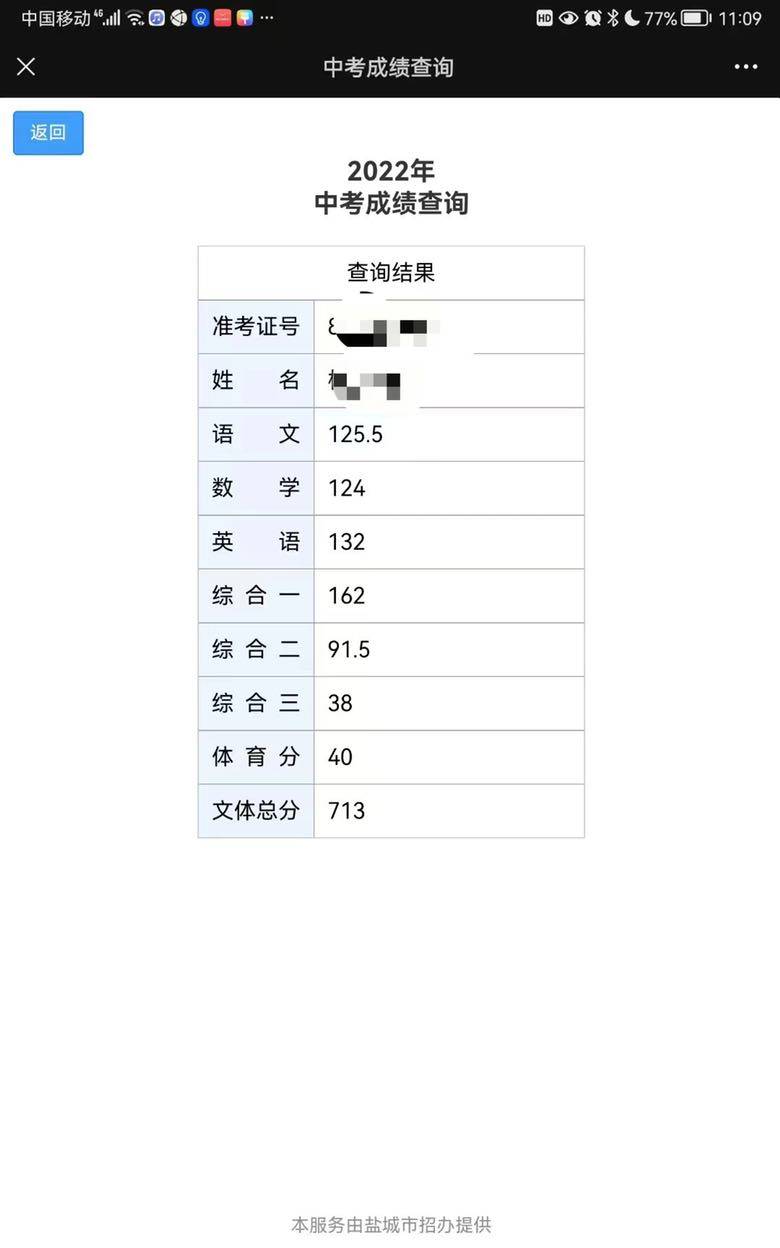Tap the 返回 button to go back
This screenshot has width=780, height=1248.
[x=48, y=133]
